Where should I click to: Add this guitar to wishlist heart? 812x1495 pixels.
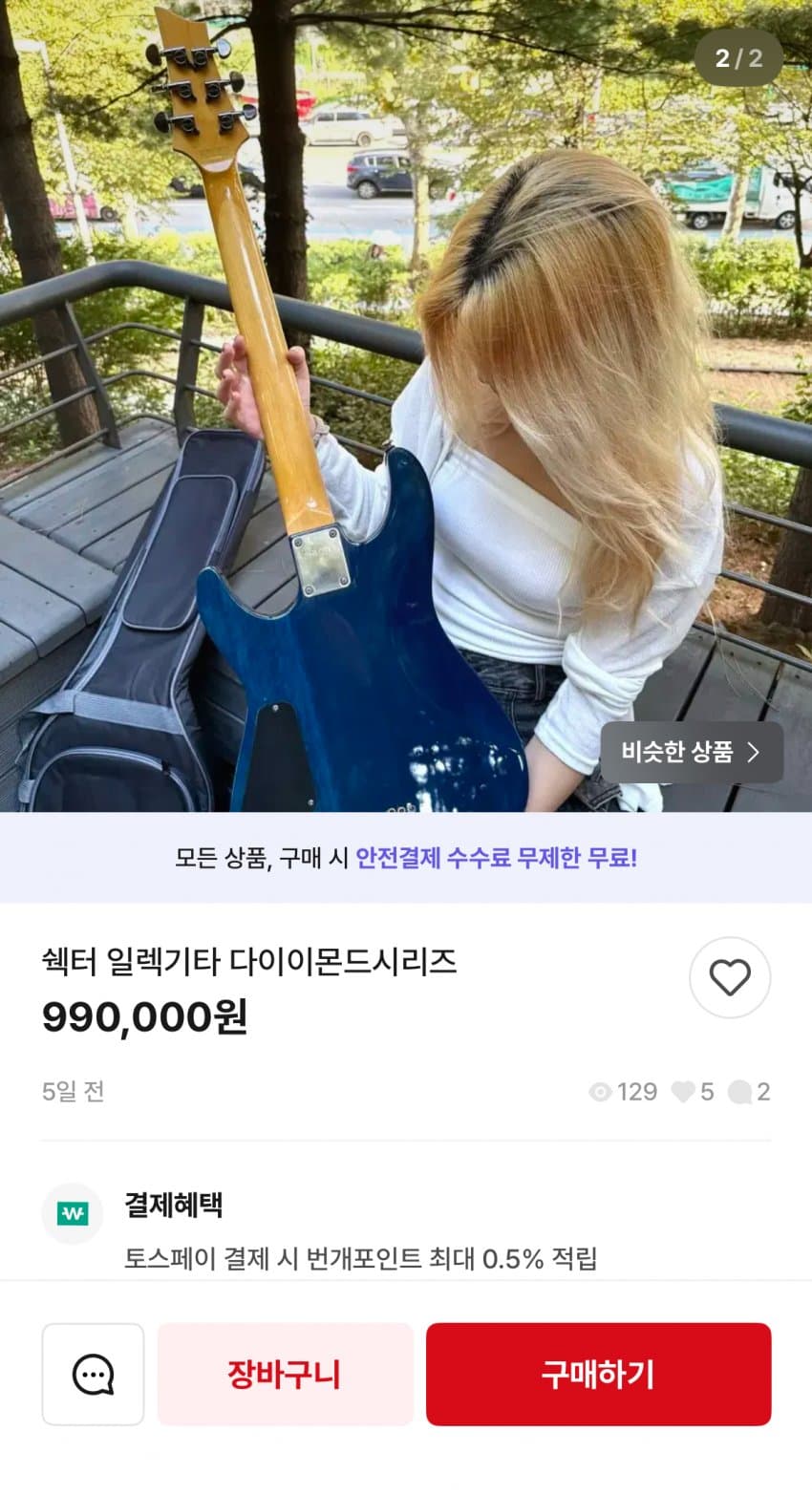point(730,977)
